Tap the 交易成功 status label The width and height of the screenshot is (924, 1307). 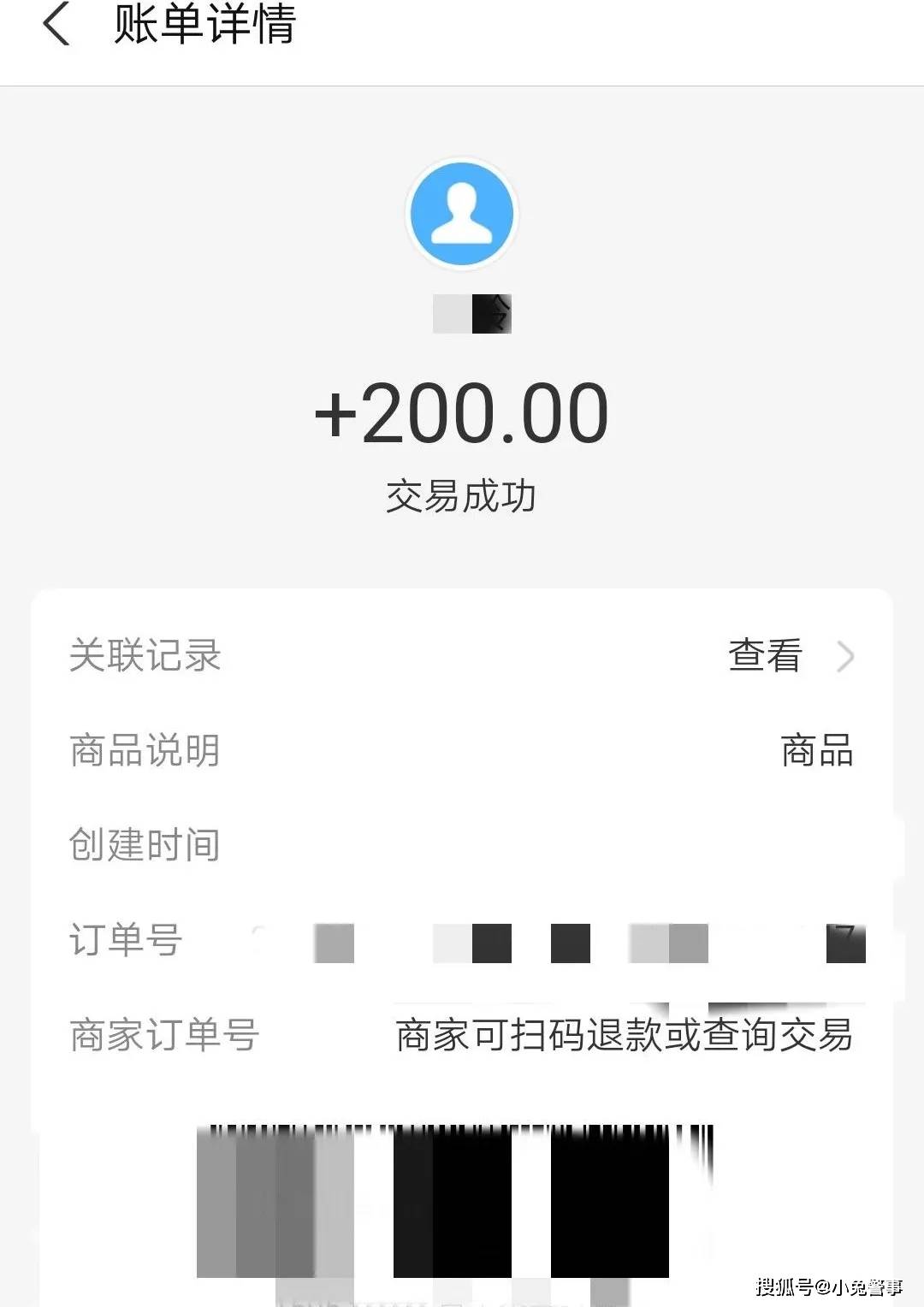point(462,494)
